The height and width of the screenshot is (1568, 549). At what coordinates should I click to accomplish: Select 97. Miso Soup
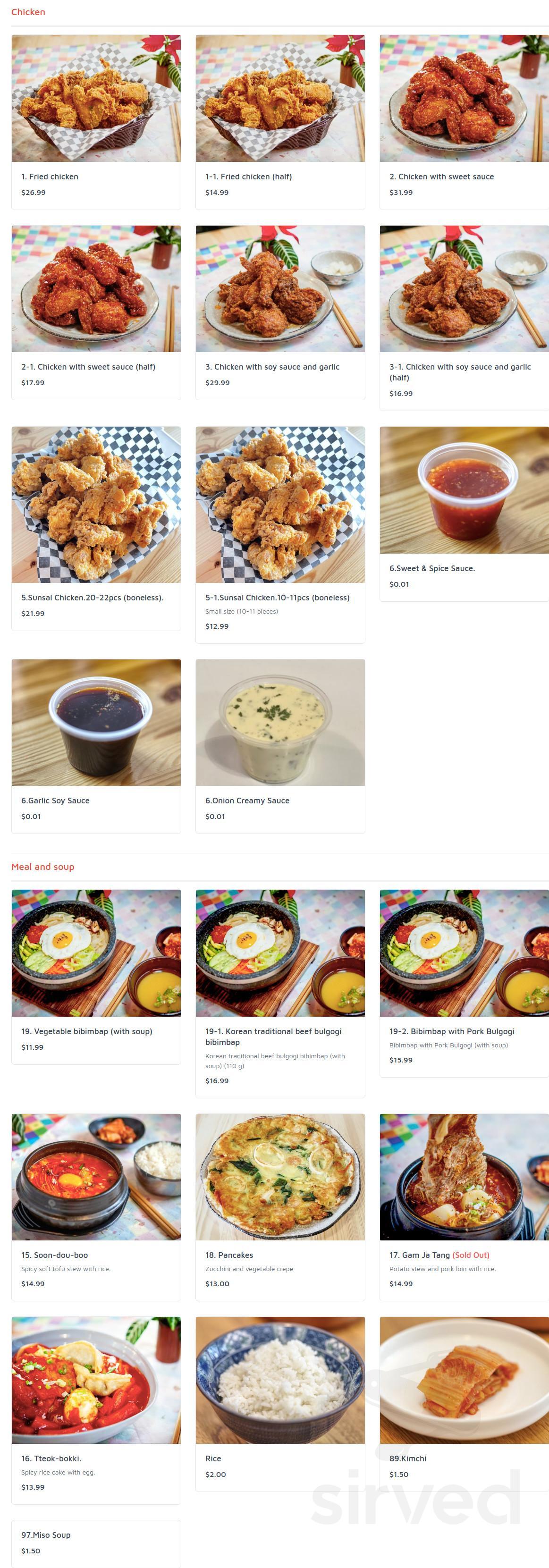(95, 1542)
